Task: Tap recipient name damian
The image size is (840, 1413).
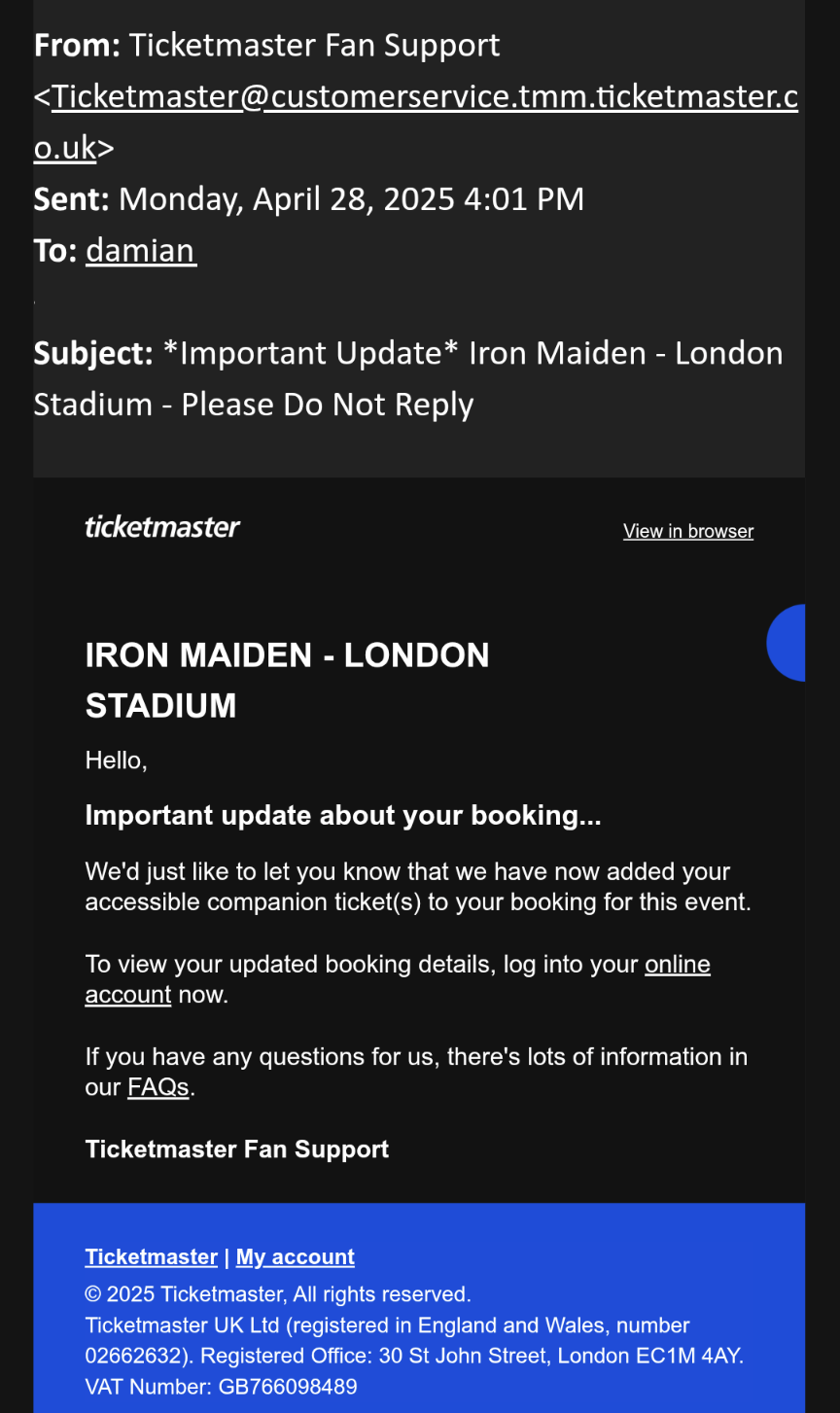Action: tap(140, 250)
